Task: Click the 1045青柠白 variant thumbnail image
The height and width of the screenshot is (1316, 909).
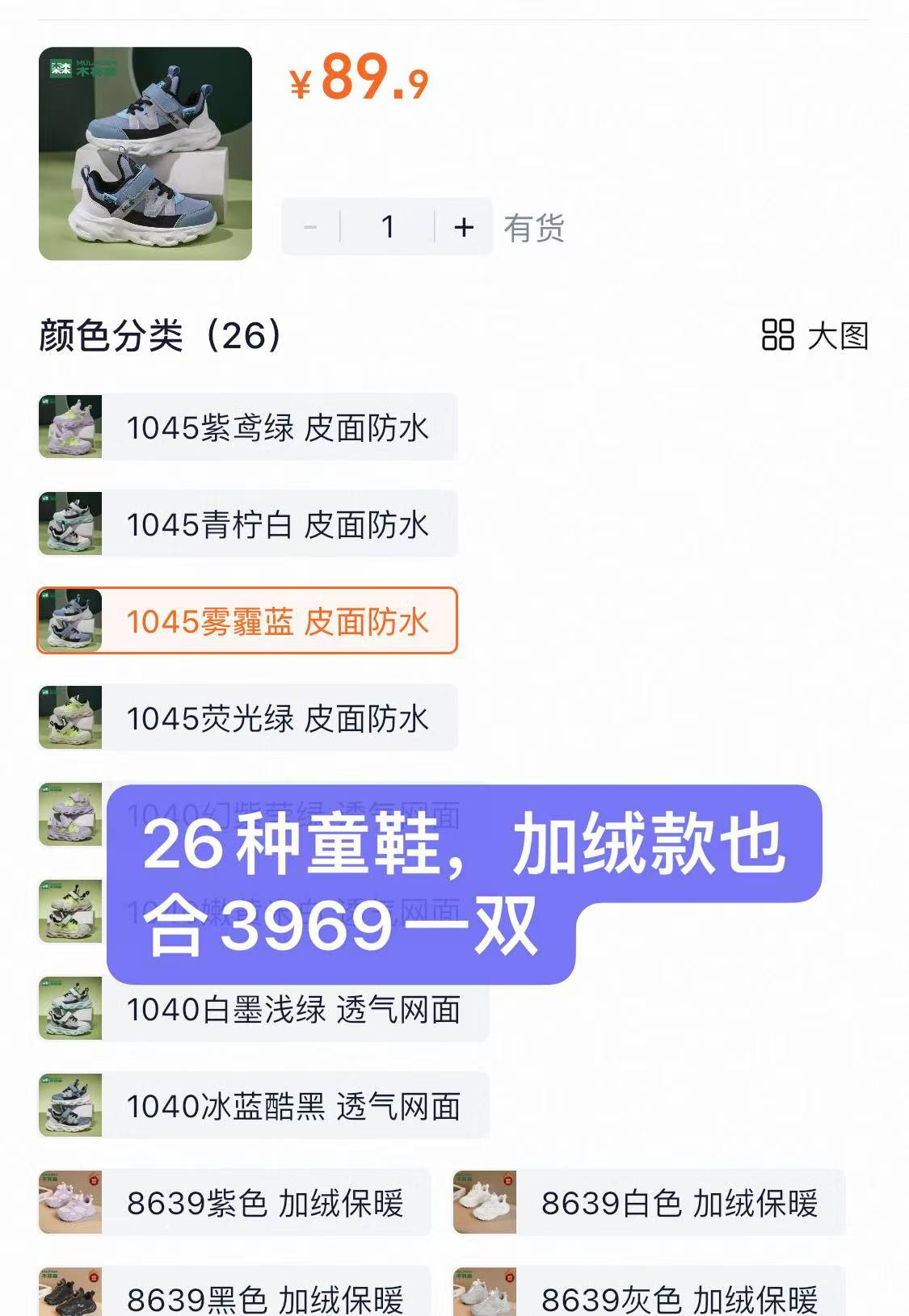Action: pyautogui.click(x=71, y=523)
